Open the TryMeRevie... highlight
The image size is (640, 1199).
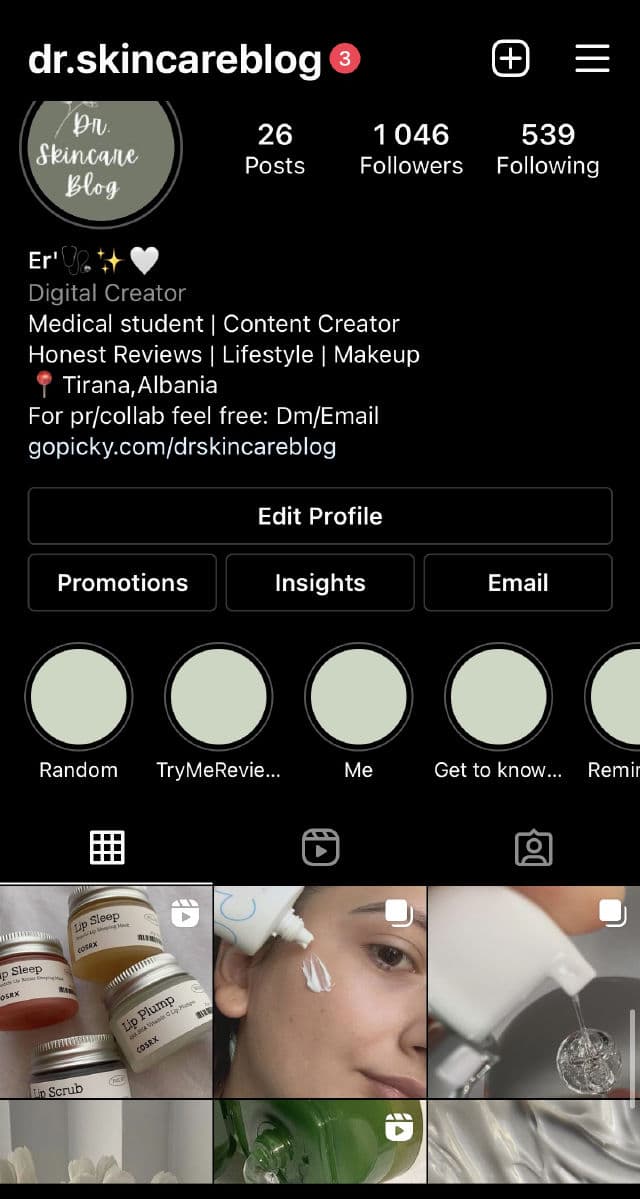[218, 697]
